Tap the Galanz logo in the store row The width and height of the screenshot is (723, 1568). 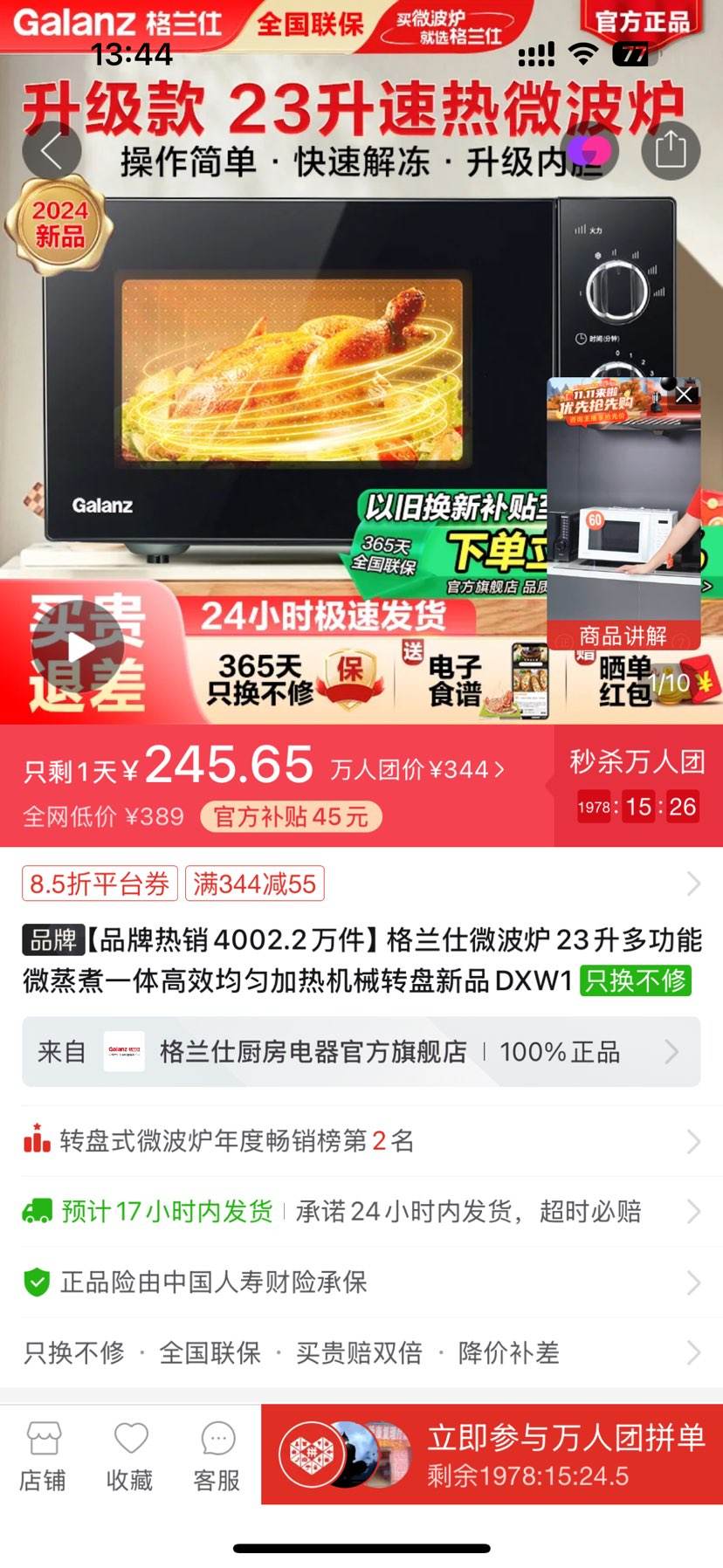tap(123, 1051)
